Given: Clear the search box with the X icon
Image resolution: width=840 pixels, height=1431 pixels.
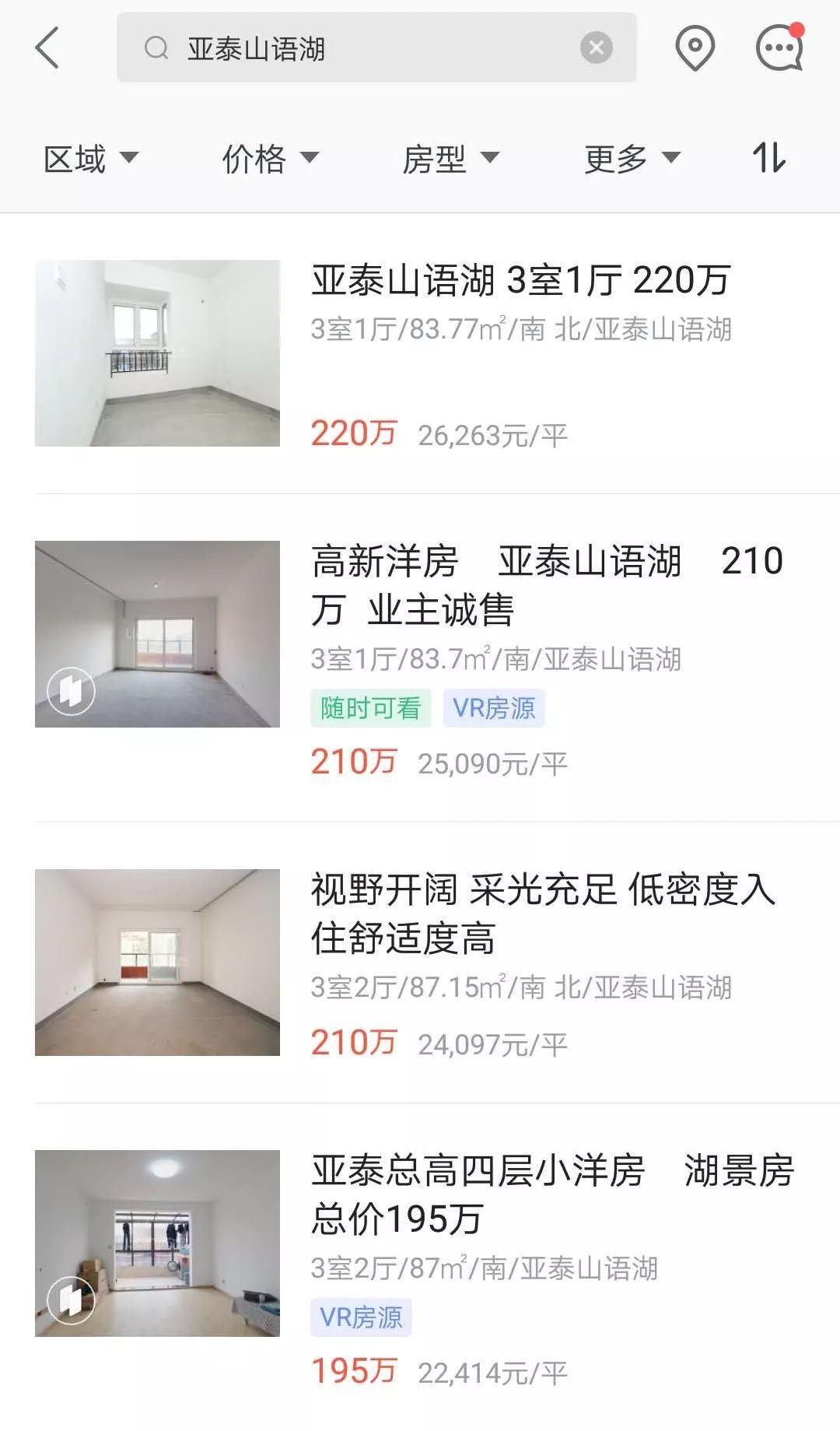Looking at the screenshot, I should tap(596, 48).
